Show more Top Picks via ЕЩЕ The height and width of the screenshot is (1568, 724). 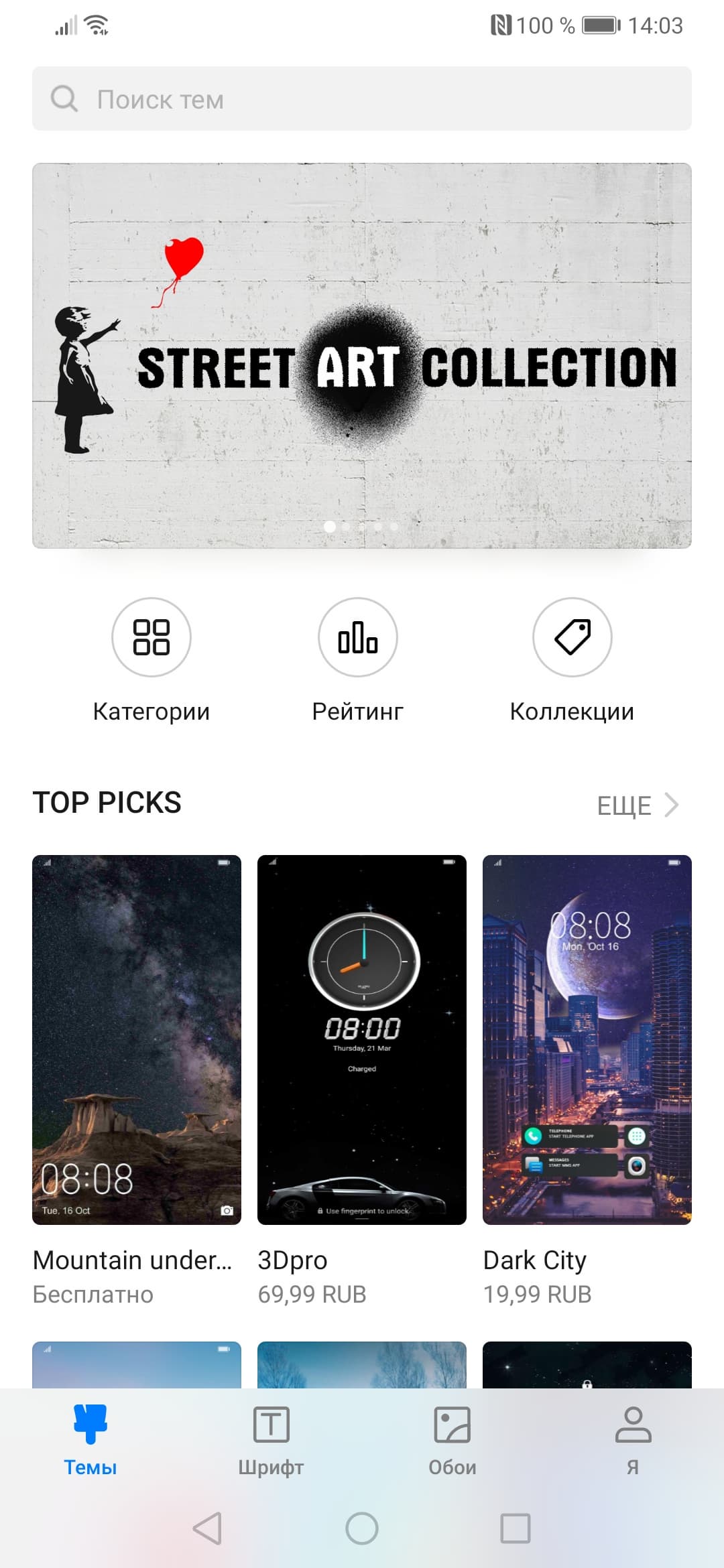637,805
